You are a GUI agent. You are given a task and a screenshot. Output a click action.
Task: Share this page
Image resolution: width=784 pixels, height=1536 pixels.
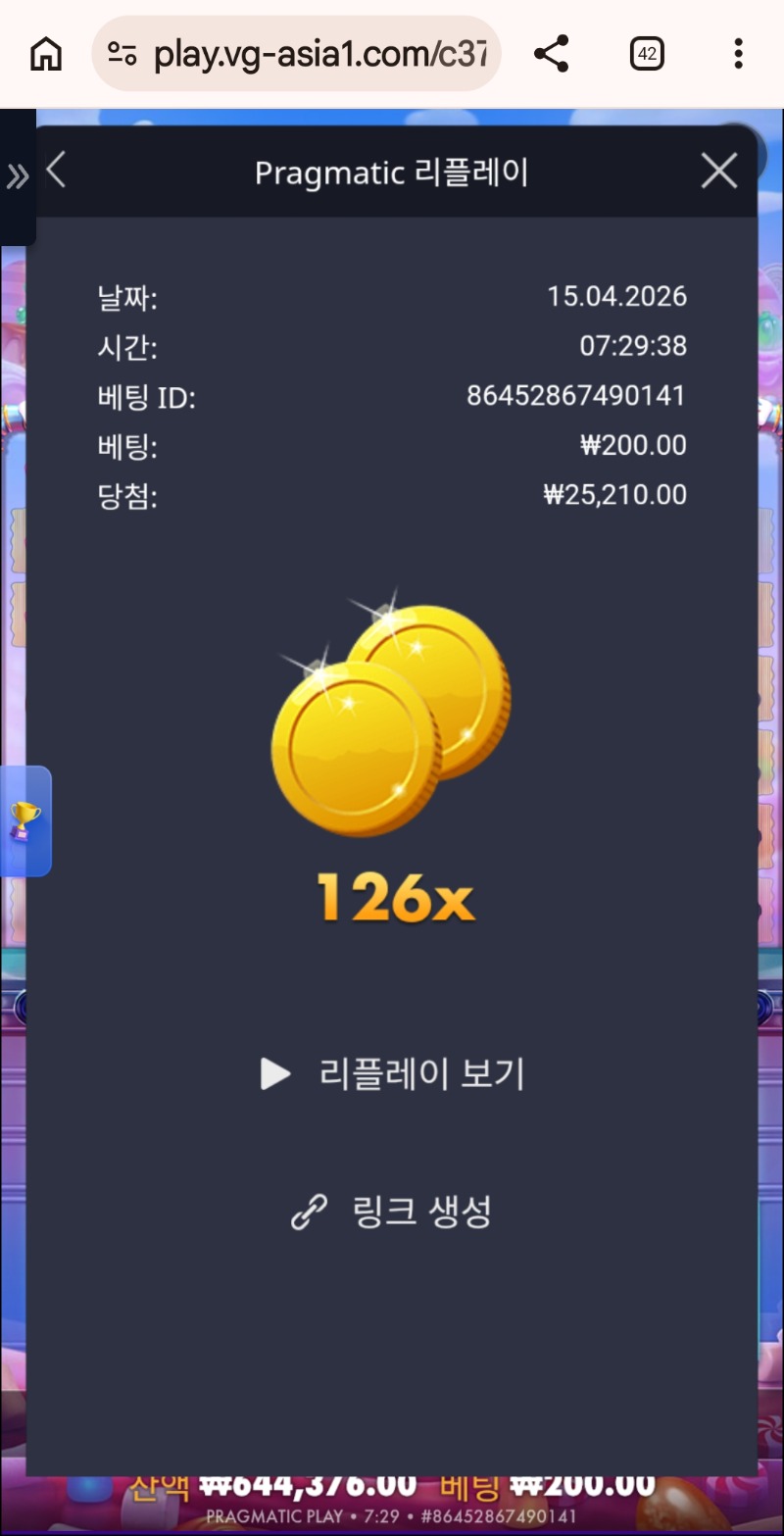[552, 54]
